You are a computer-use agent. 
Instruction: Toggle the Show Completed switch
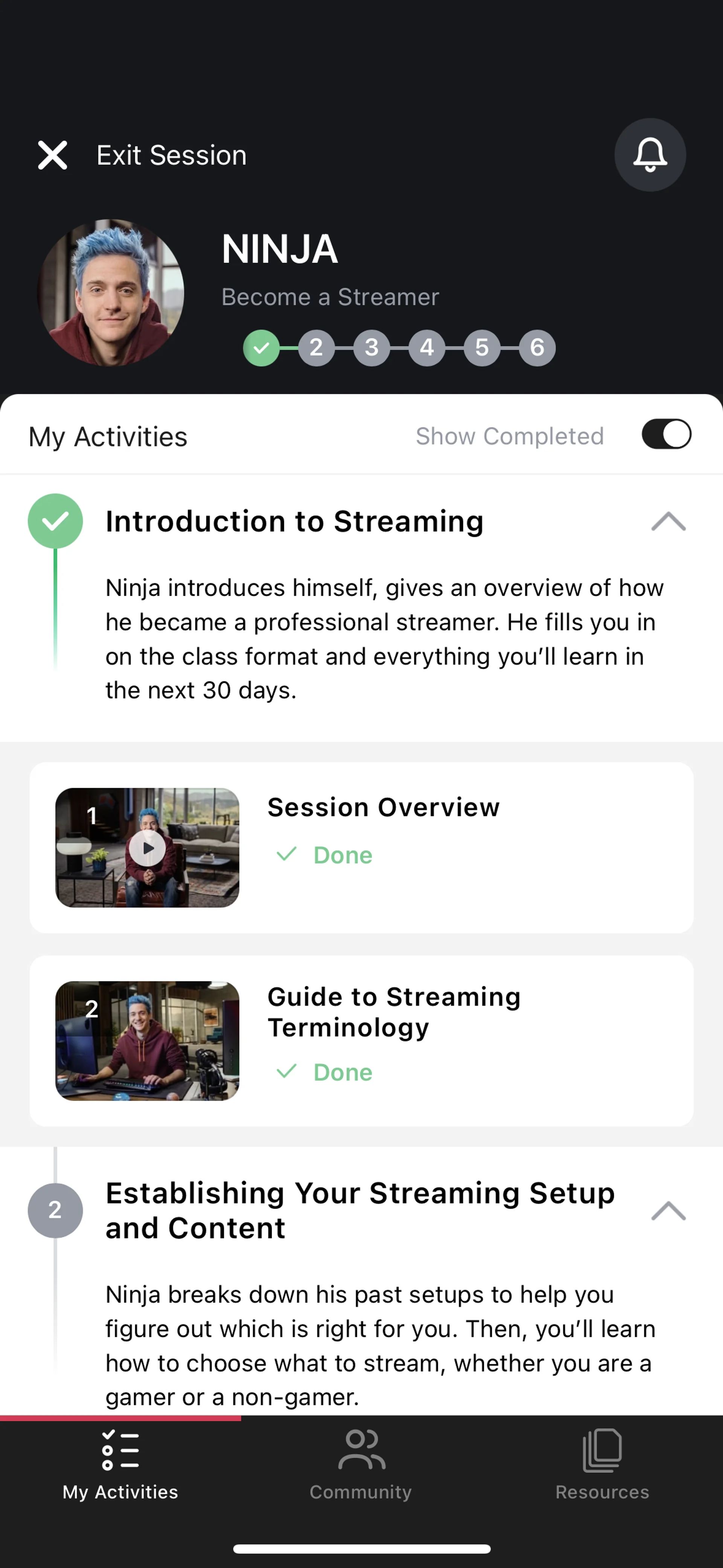coord(666,435)
